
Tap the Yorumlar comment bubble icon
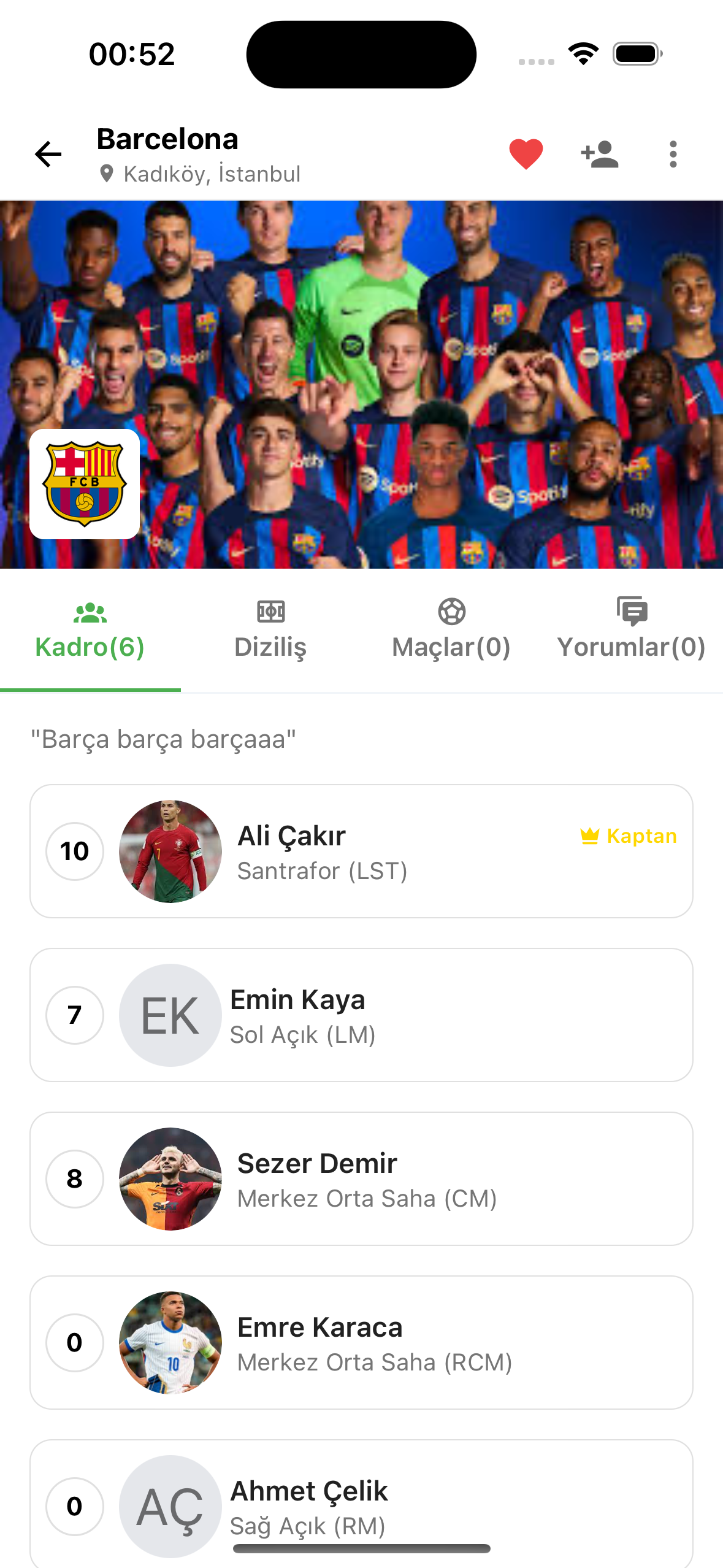click(632, 610)
